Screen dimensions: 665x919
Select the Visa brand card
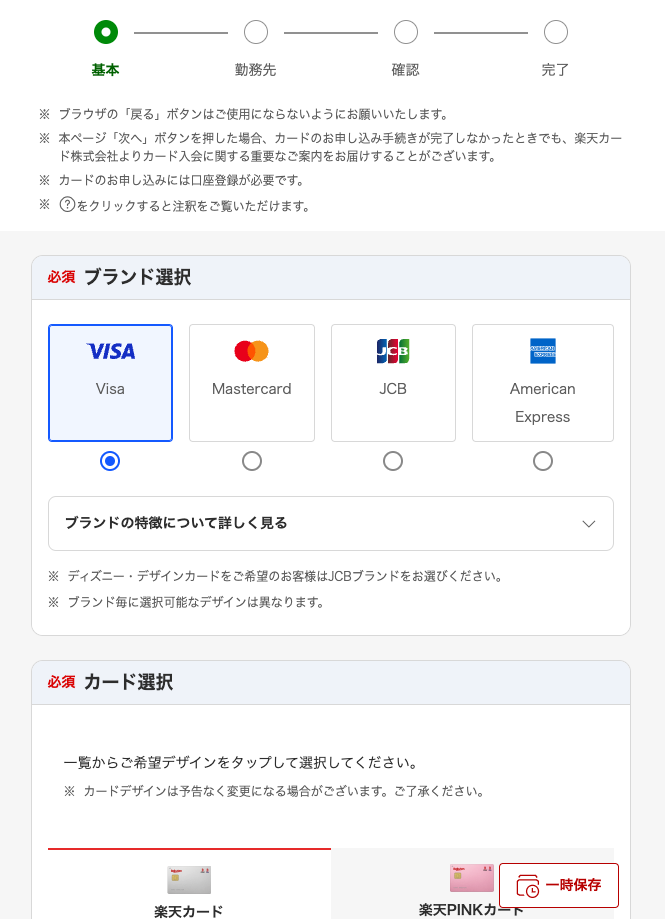coord(110,382)
